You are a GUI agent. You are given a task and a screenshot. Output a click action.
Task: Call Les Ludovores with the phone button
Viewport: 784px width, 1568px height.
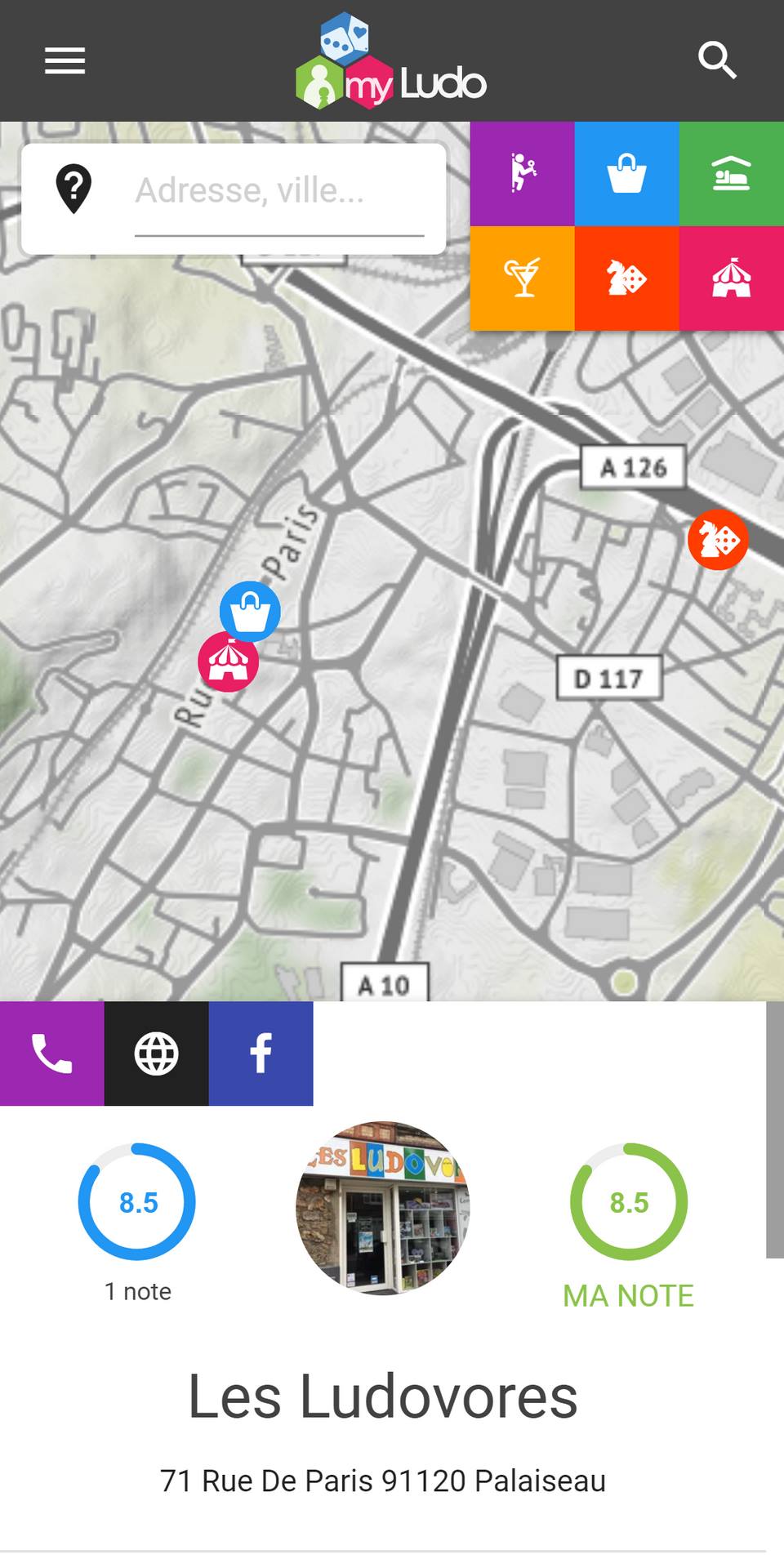click(x=51, y=1053)
